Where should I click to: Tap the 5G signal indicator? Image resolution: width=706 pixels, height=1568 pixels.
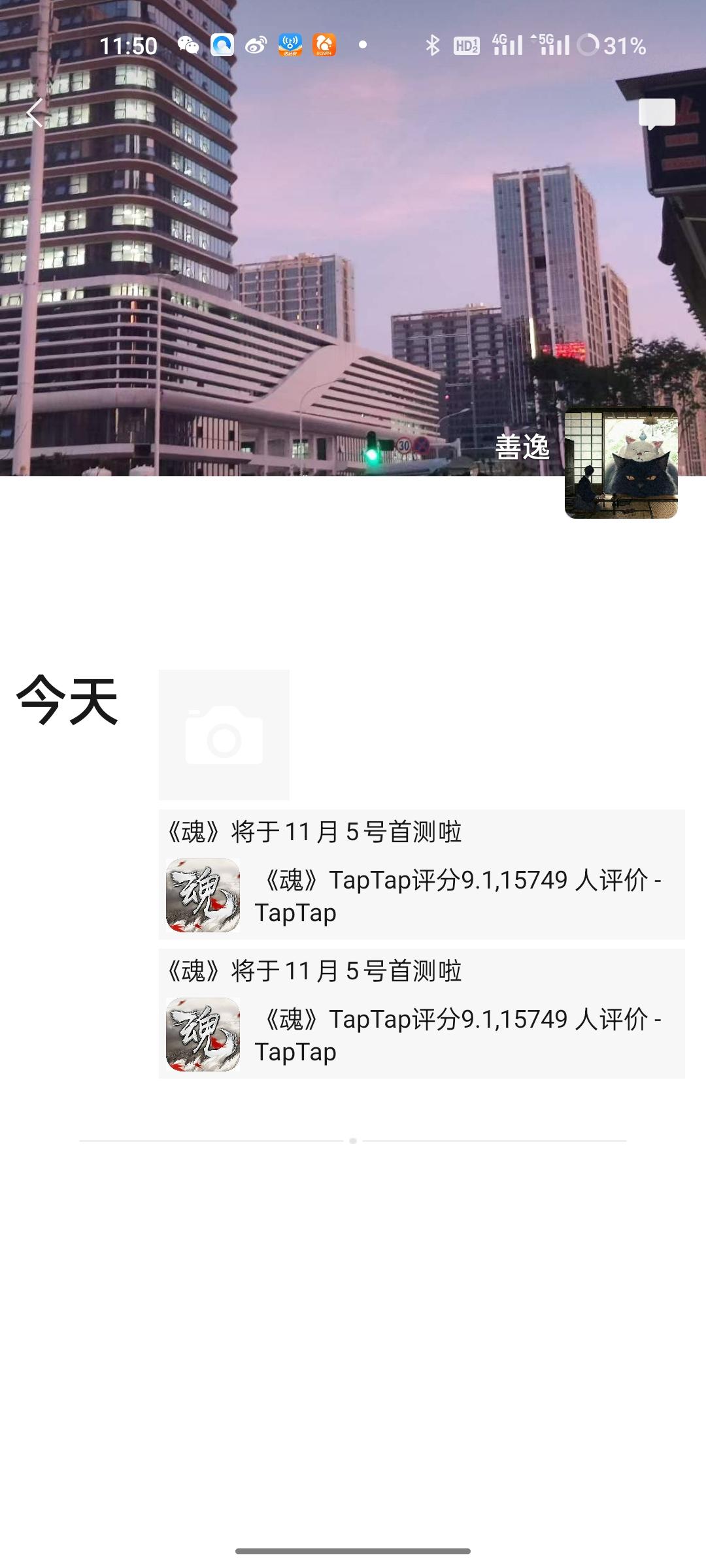[552, 44]
